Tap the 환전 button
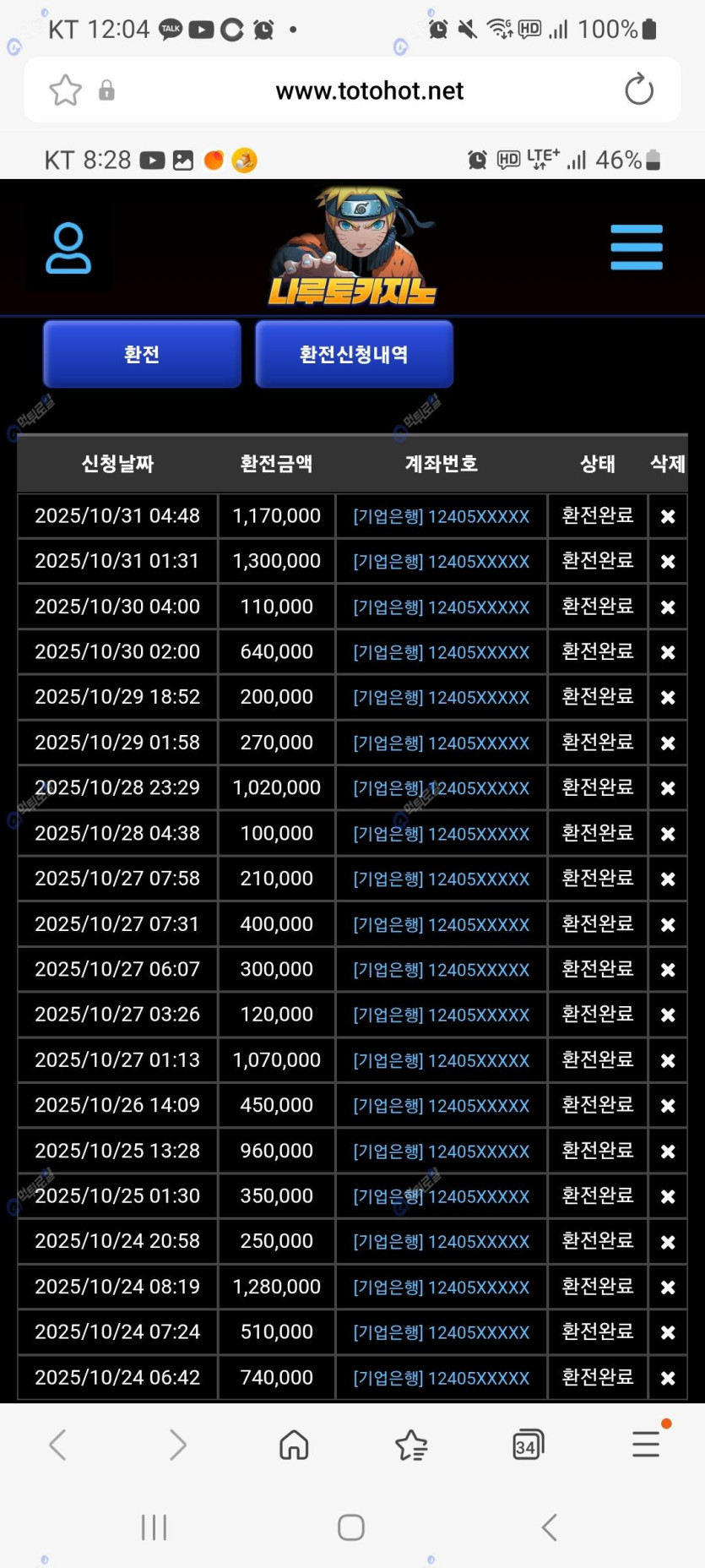This screenshot has width=705, height=1568. 142,354
